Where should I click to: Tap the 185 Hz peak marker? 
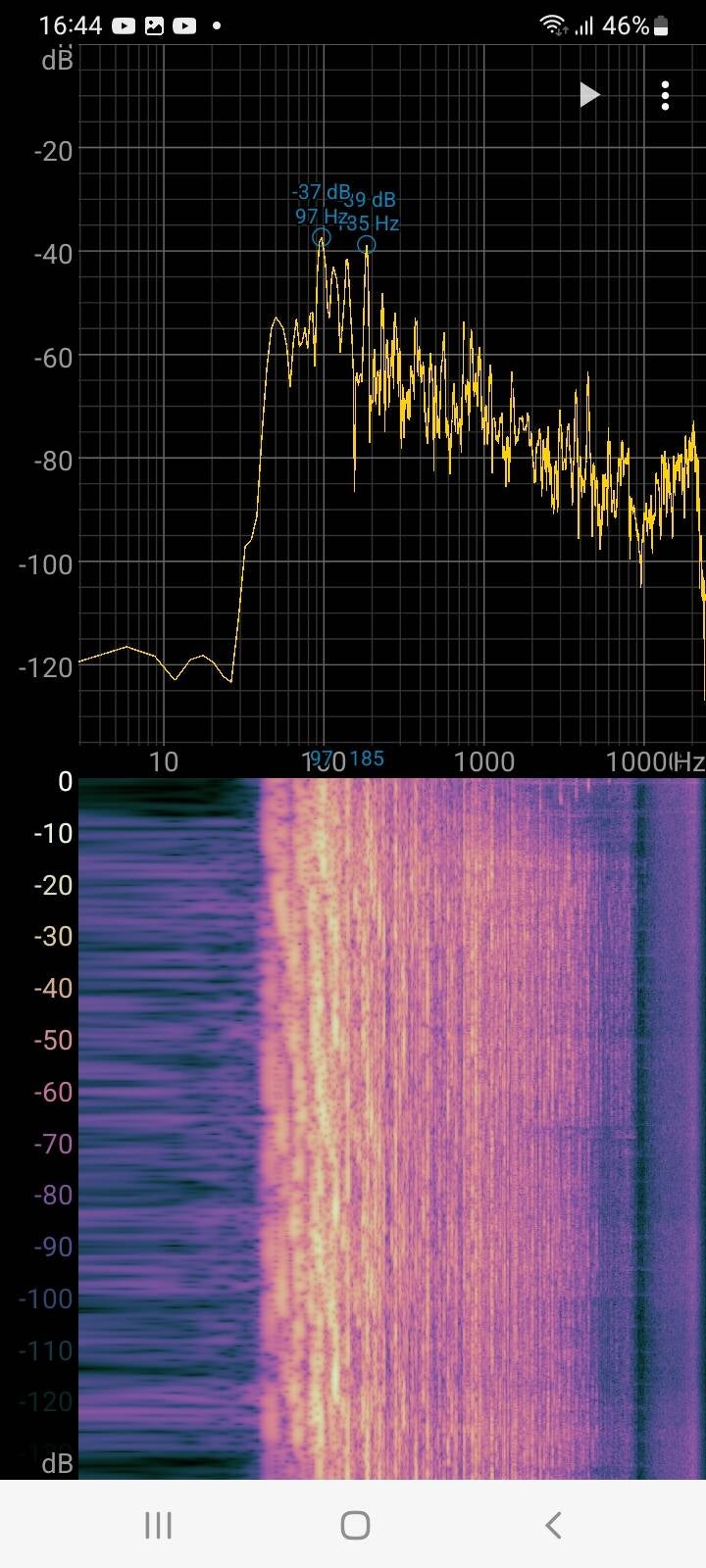click(366, 245)
